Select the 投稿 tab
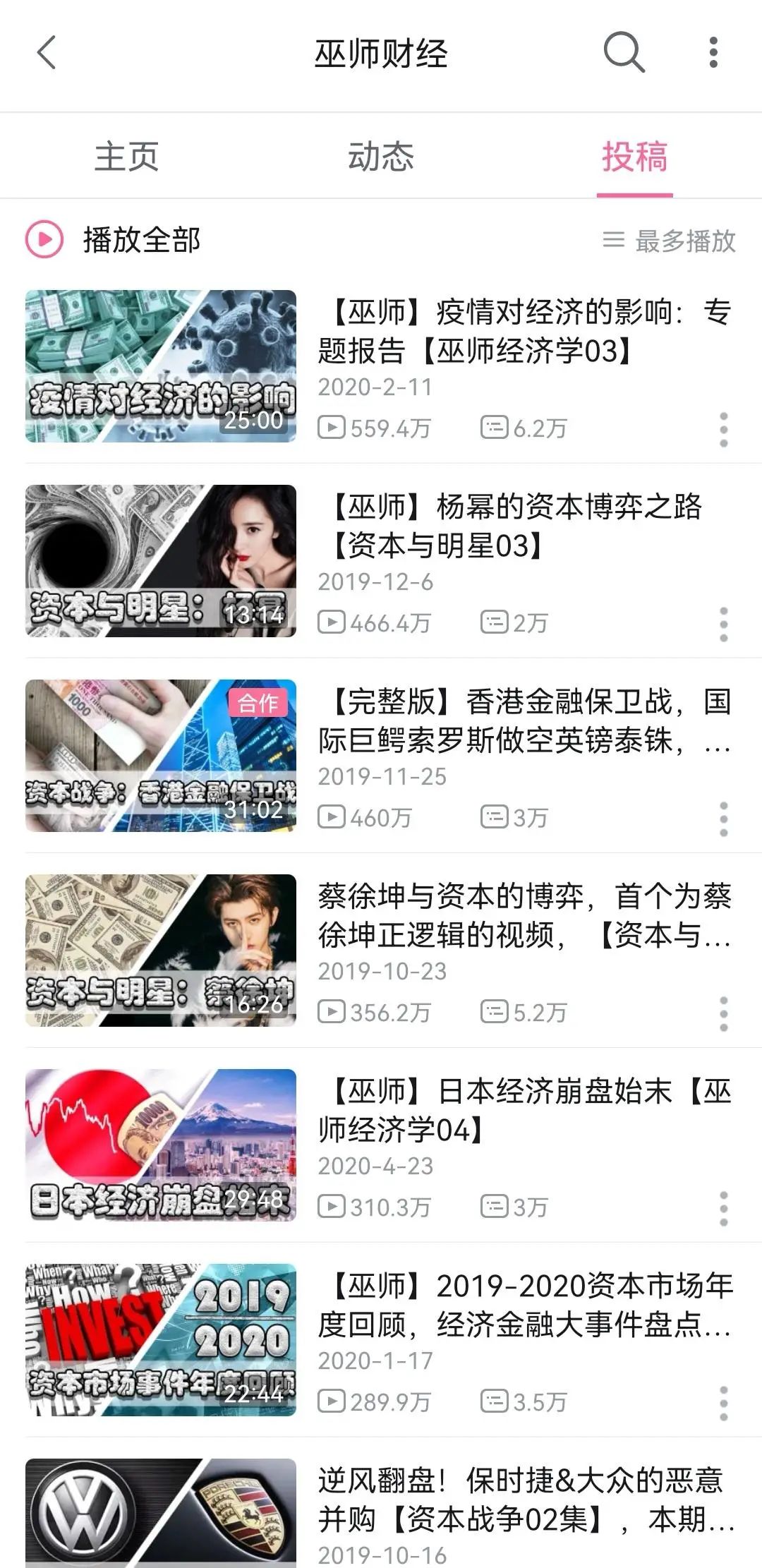762x1568 pixels. [x=634, y=157]
